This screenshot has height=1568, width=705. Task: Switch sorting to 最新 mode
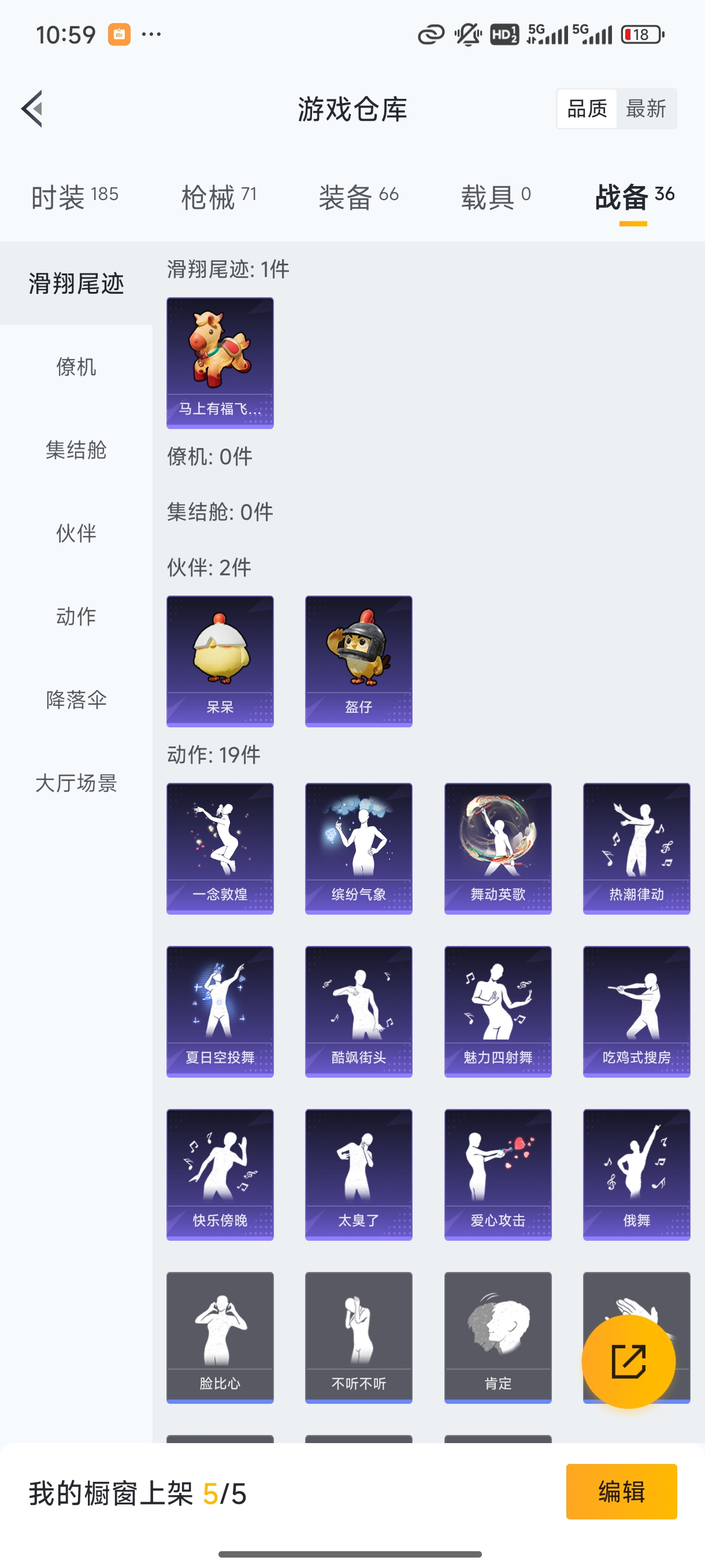(x=647, y=108)
